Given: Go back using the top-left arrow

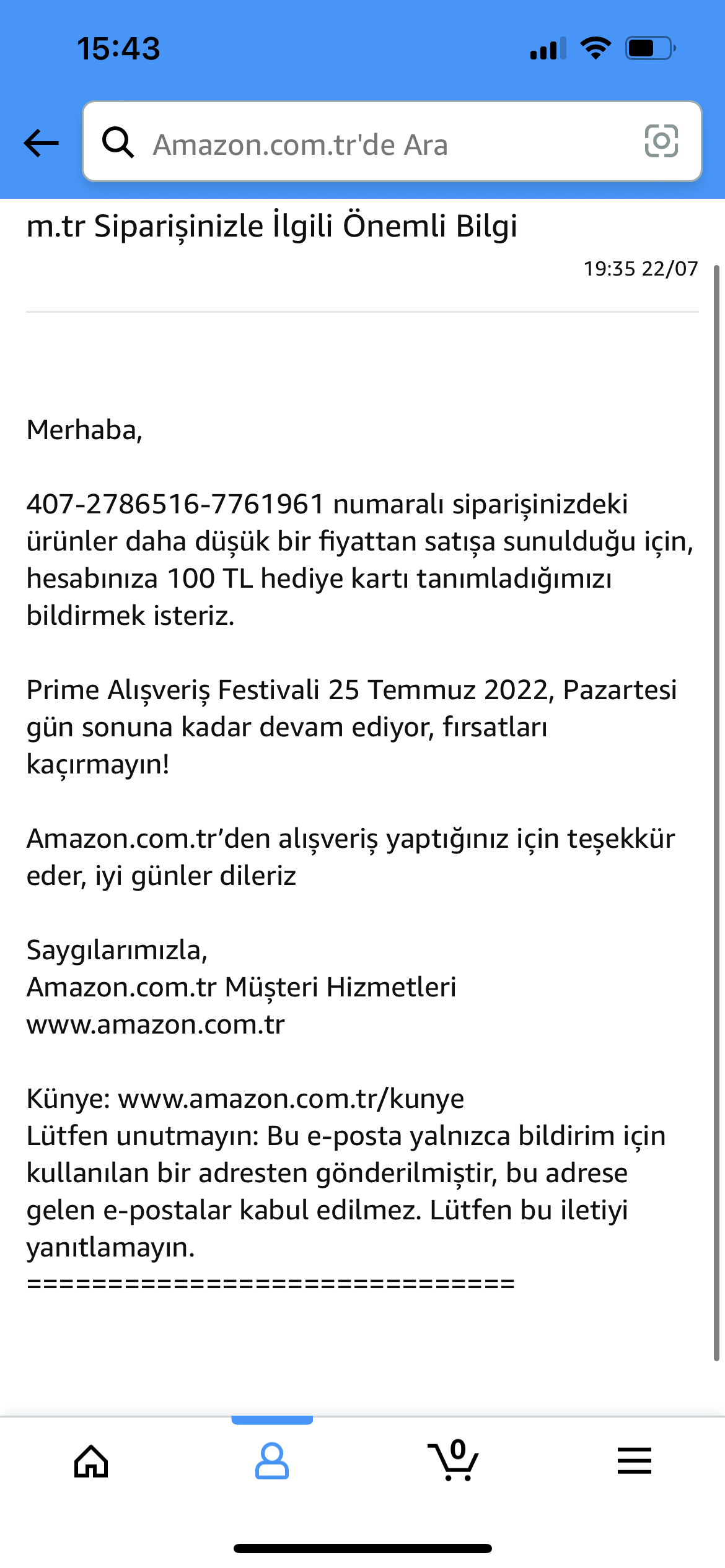Looking at the screenshot, I should pyautogui.click(x=41, y=143).
